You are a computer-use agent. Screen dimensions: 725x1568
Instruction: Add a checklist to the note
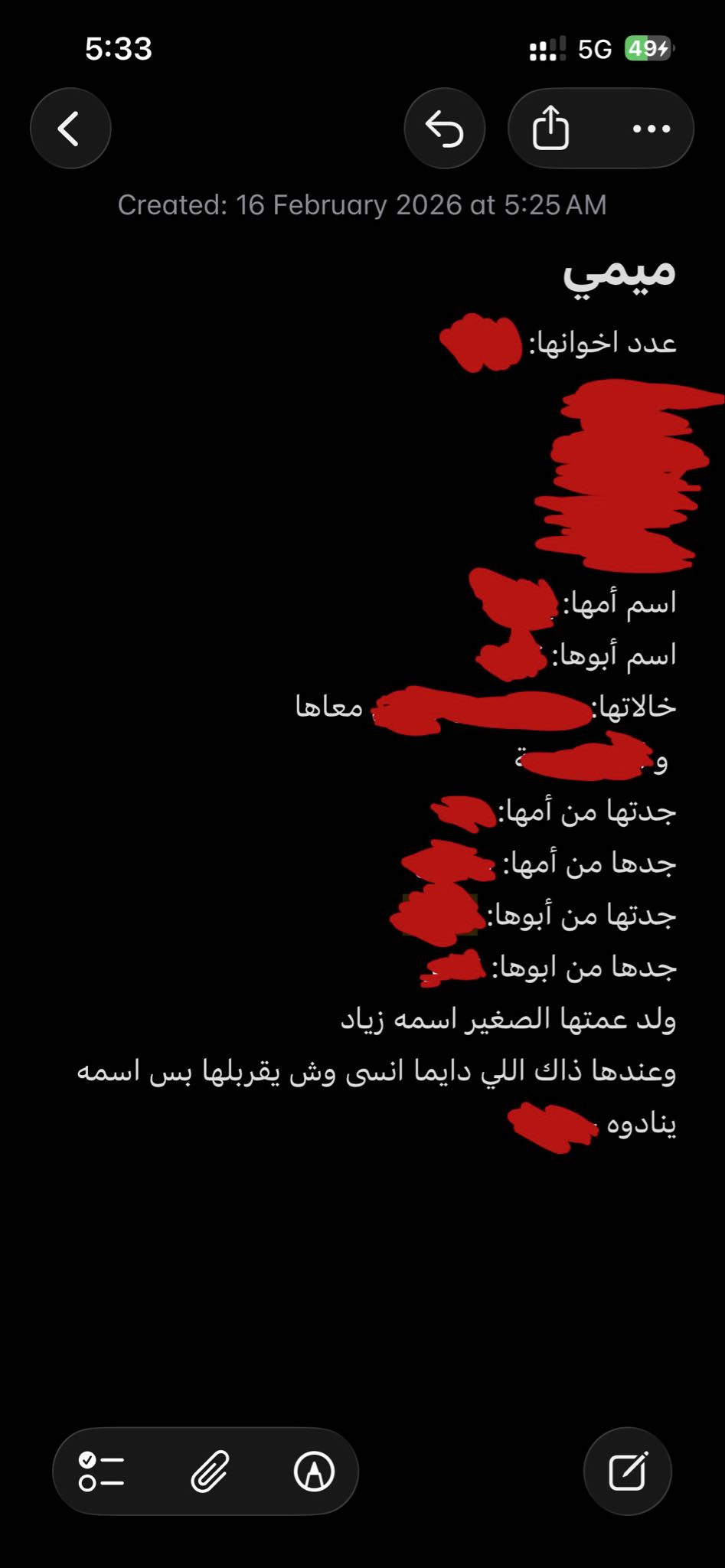coord(101,1471)
